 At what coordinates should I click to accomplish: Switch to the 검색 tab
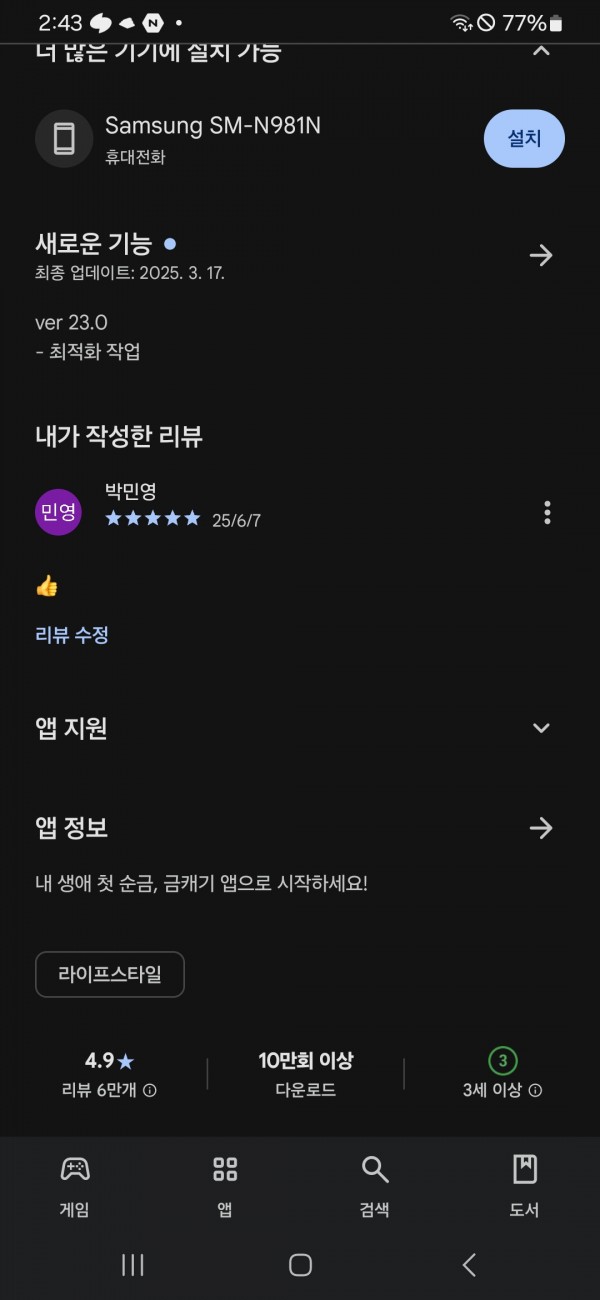coord(375,1186)
